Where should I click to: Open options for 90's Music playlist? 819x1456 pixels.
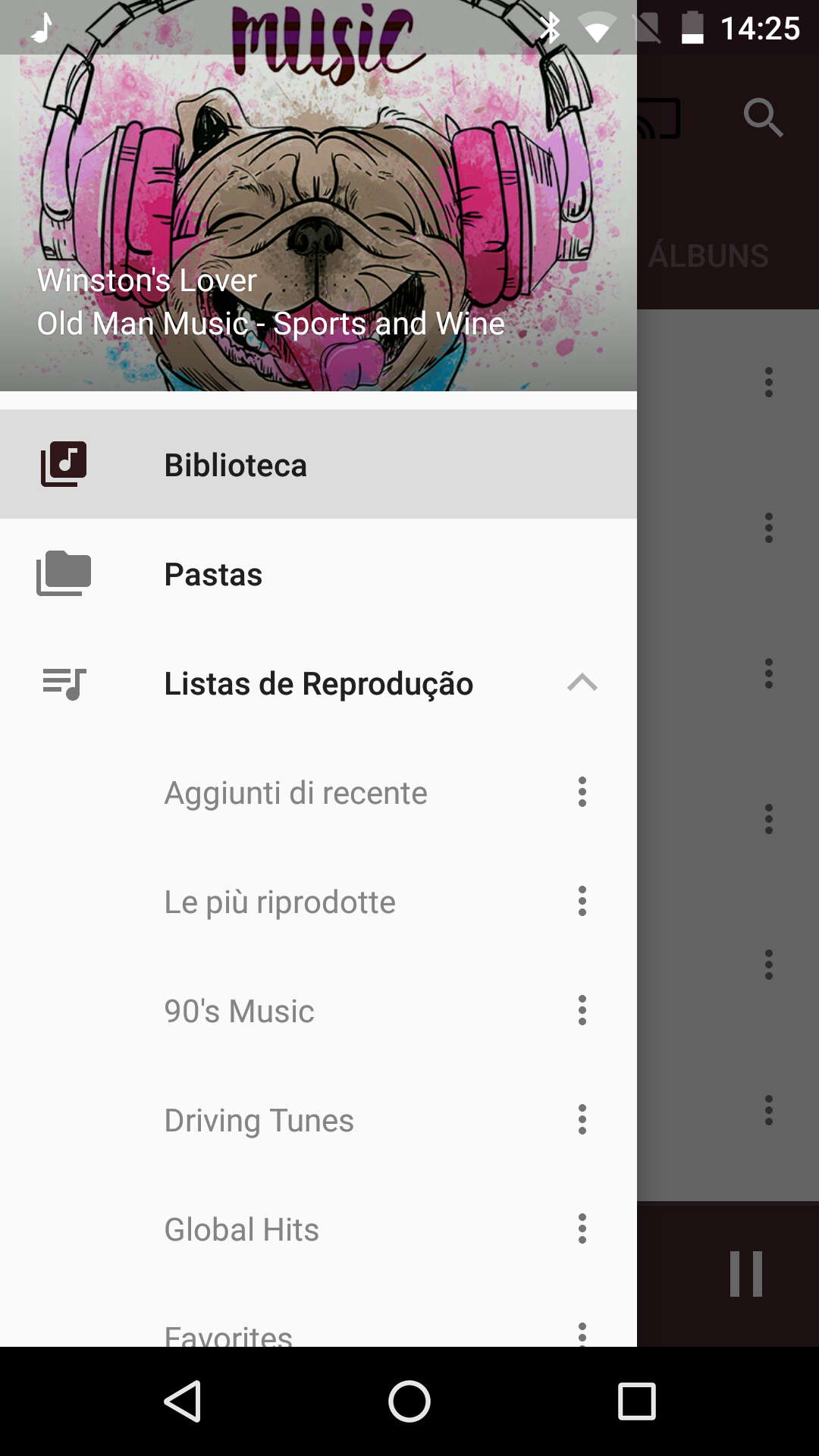tap(582, 1011)
